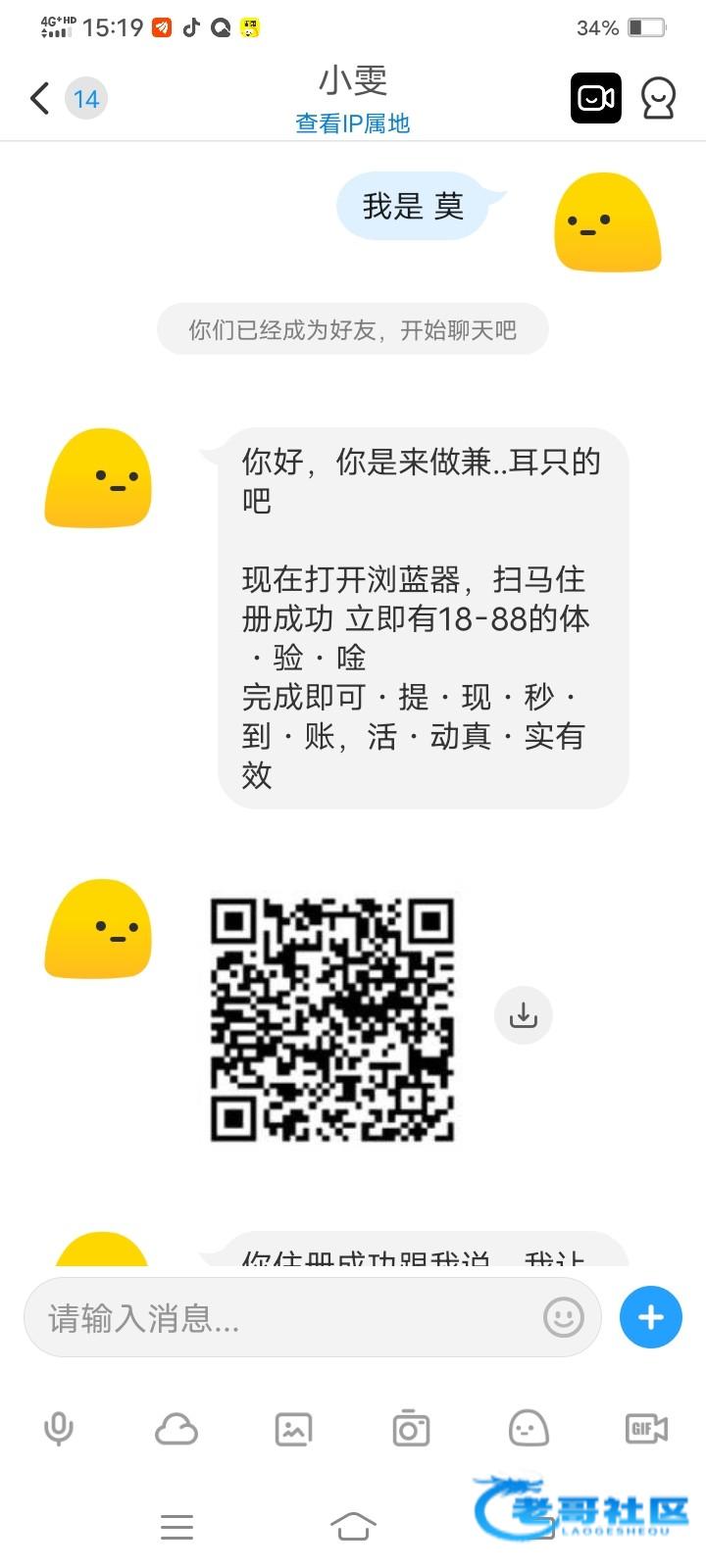Tap the 查看IP属地 link

pyautogui.click(x=353, y=123)
